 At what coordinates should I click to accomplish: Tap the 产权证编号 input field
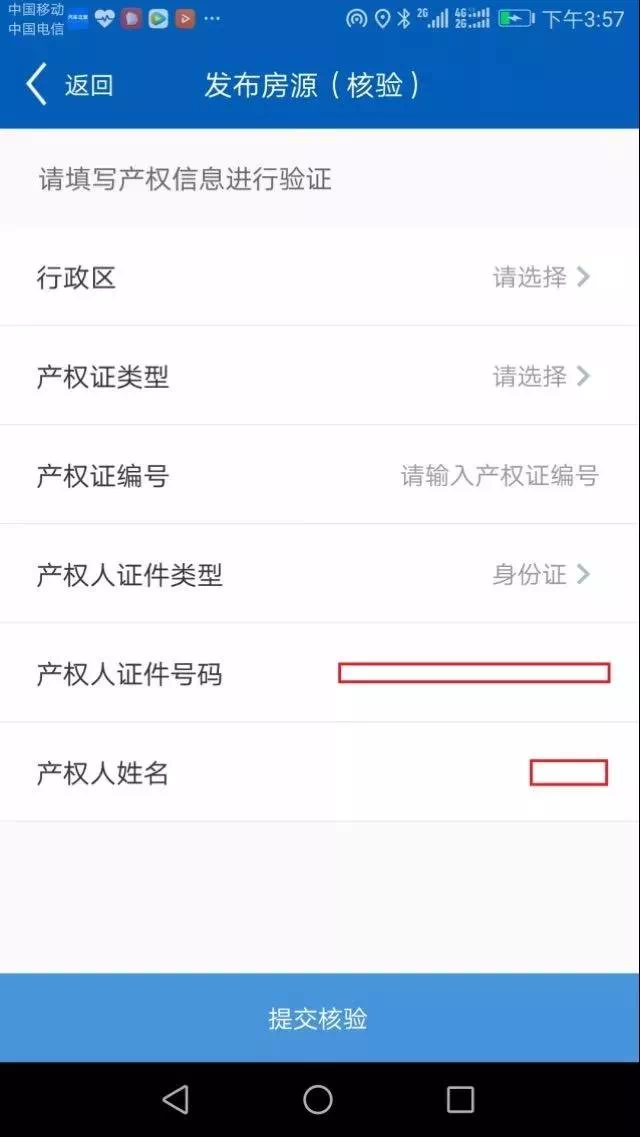coord(498,476)
